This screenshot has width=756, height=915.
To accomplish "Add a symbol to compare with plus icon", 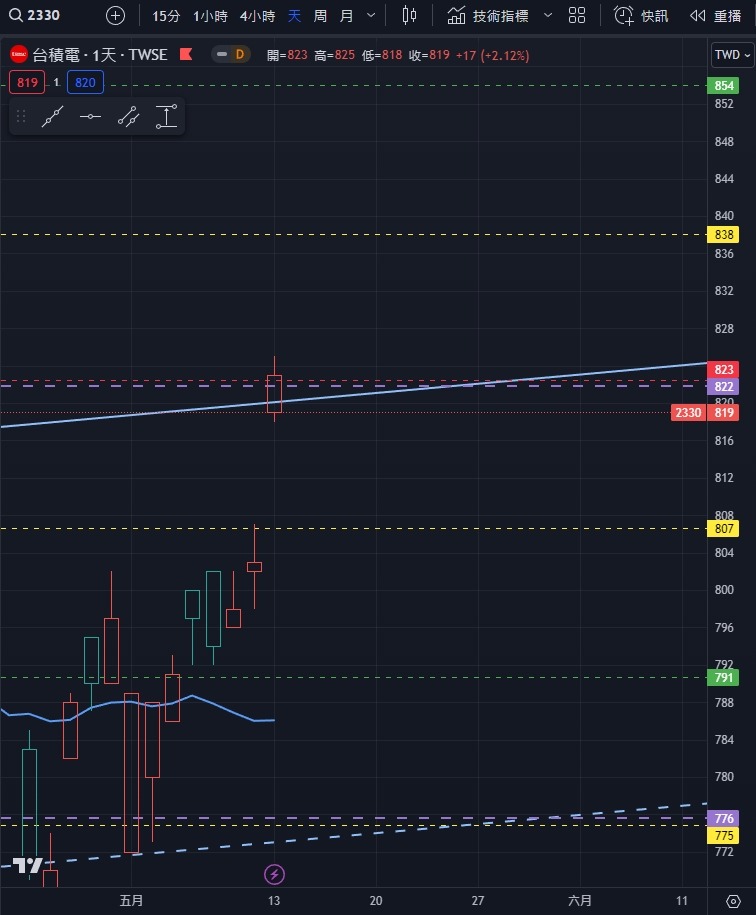I will 116,15.
